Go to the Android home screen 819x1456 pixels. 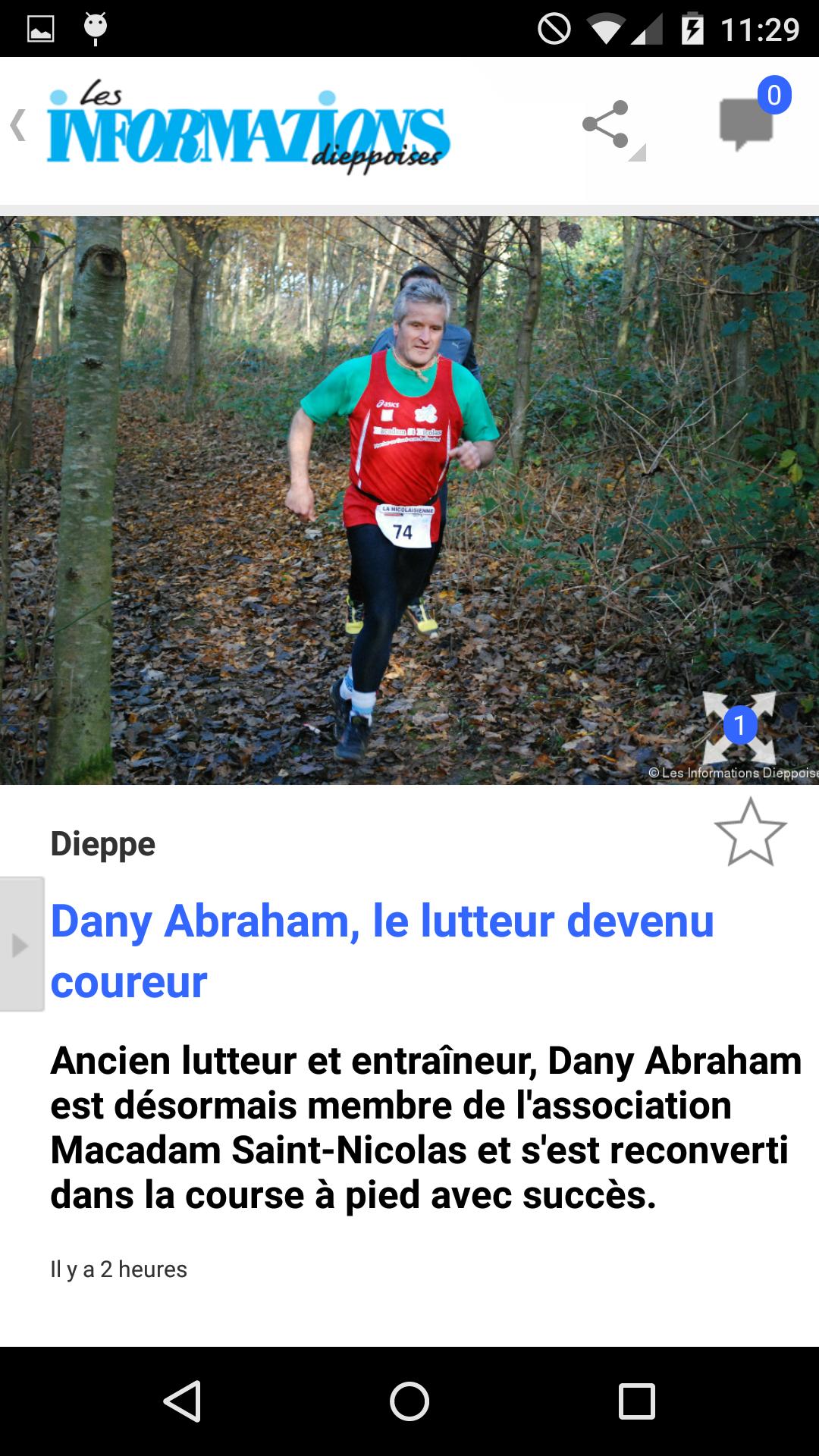(x=409, y=1401)
